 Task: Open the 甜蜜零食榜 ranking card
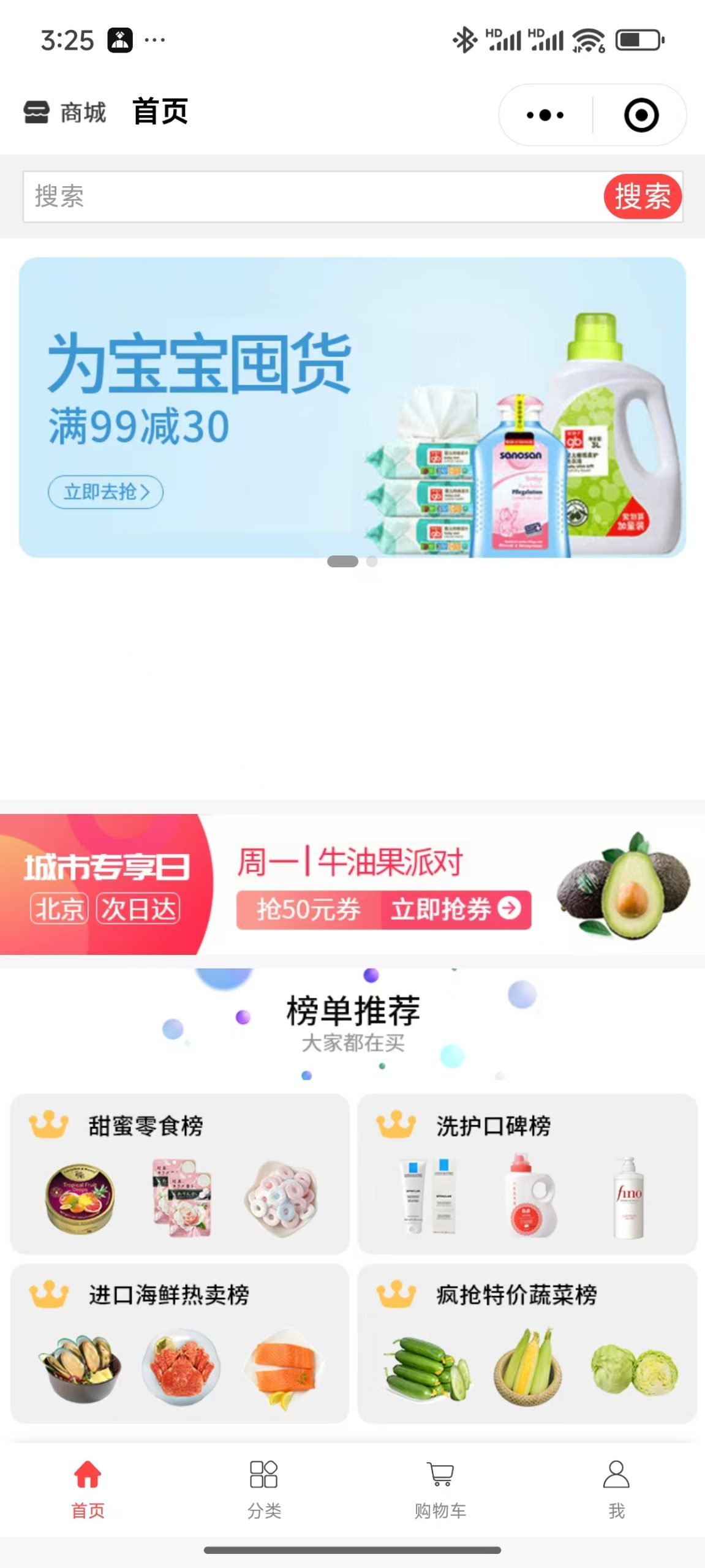[x=179, y=1173]
